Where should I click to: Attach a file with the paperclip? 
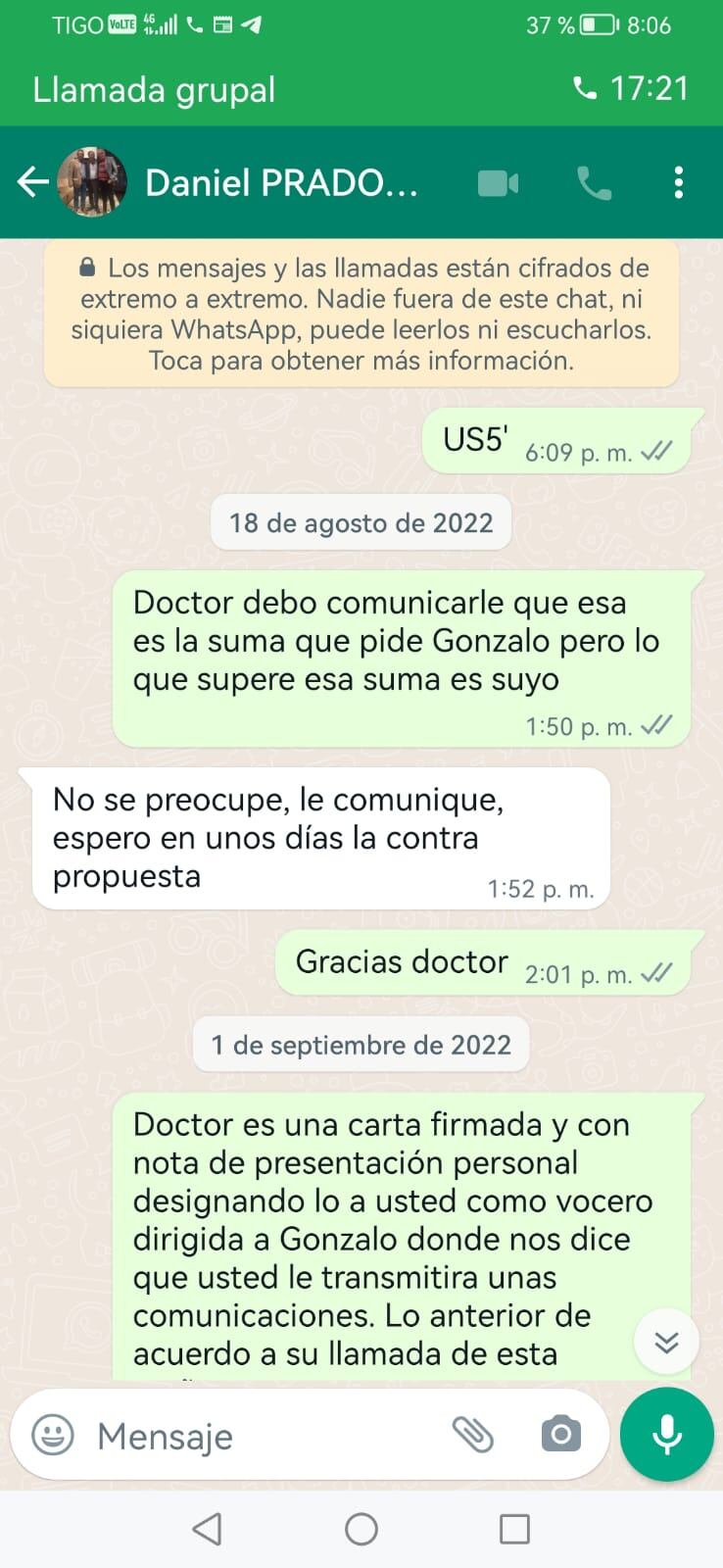[x=473, y=1436]
